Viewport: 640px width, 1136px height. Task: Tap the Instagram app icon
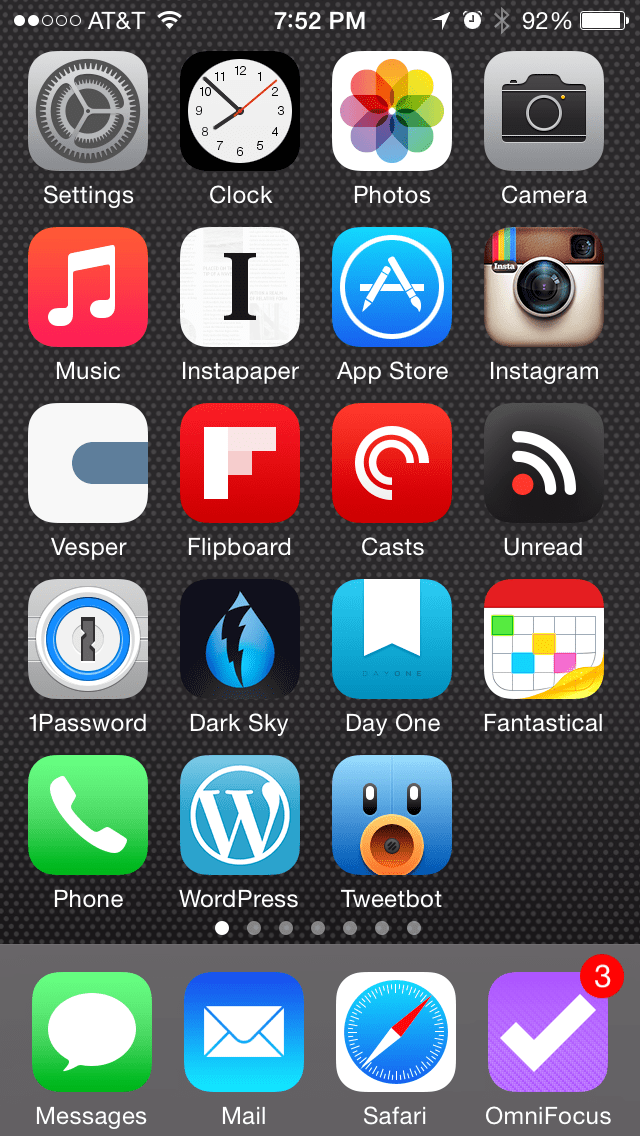(544, 287)
